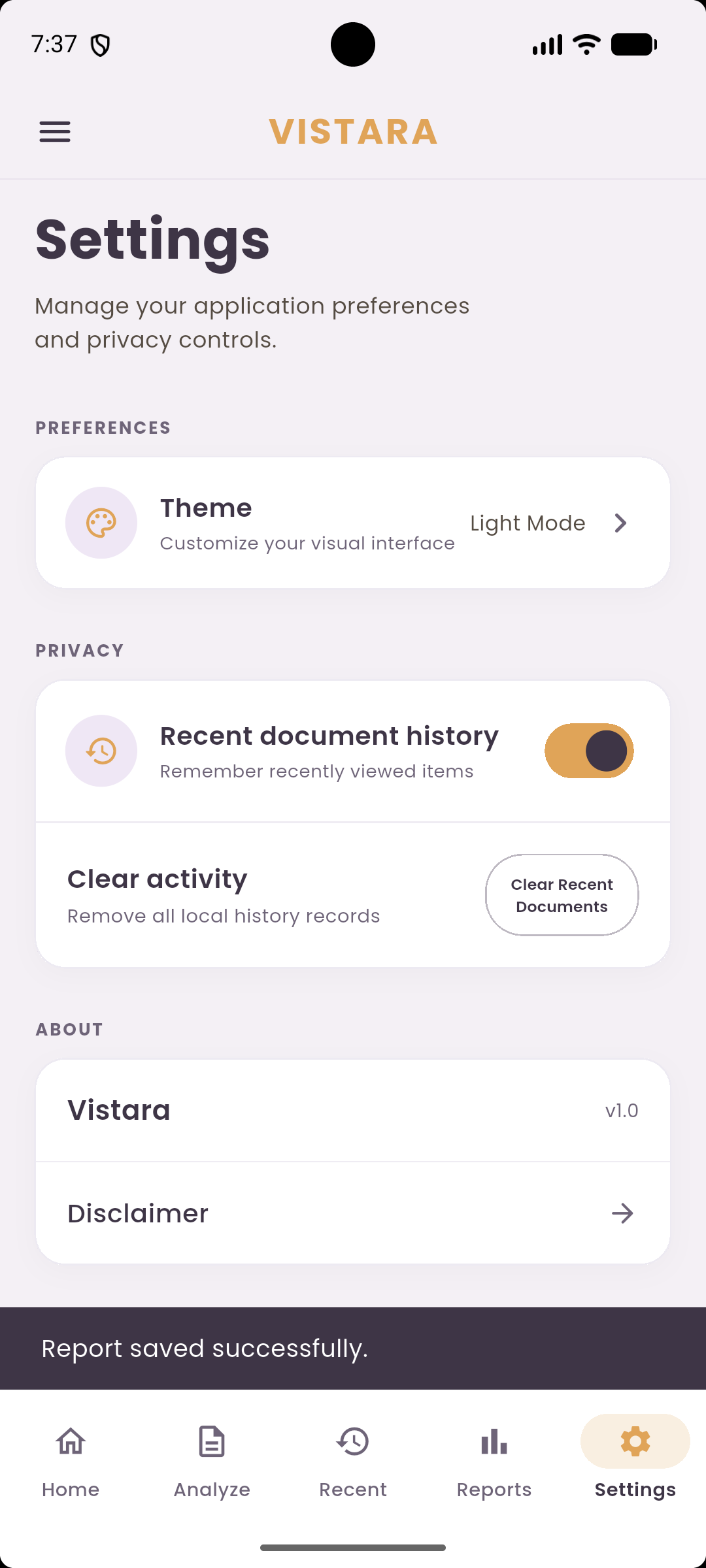The image size is (706, 1568).
Task: Open the Theme setting row
Action: 353,523
